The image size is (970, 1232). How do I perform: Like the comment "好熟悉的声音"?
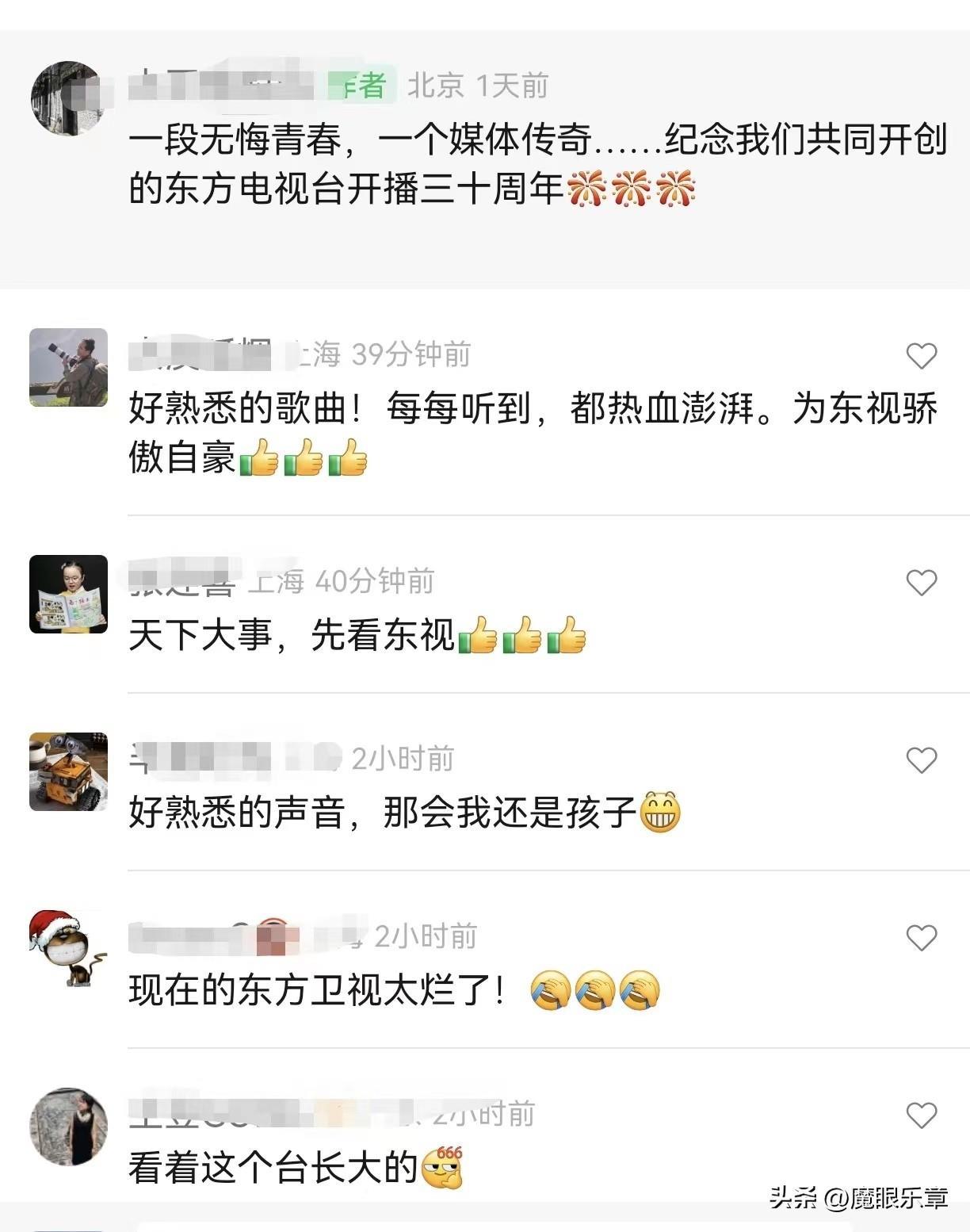[x=921, y=760]
